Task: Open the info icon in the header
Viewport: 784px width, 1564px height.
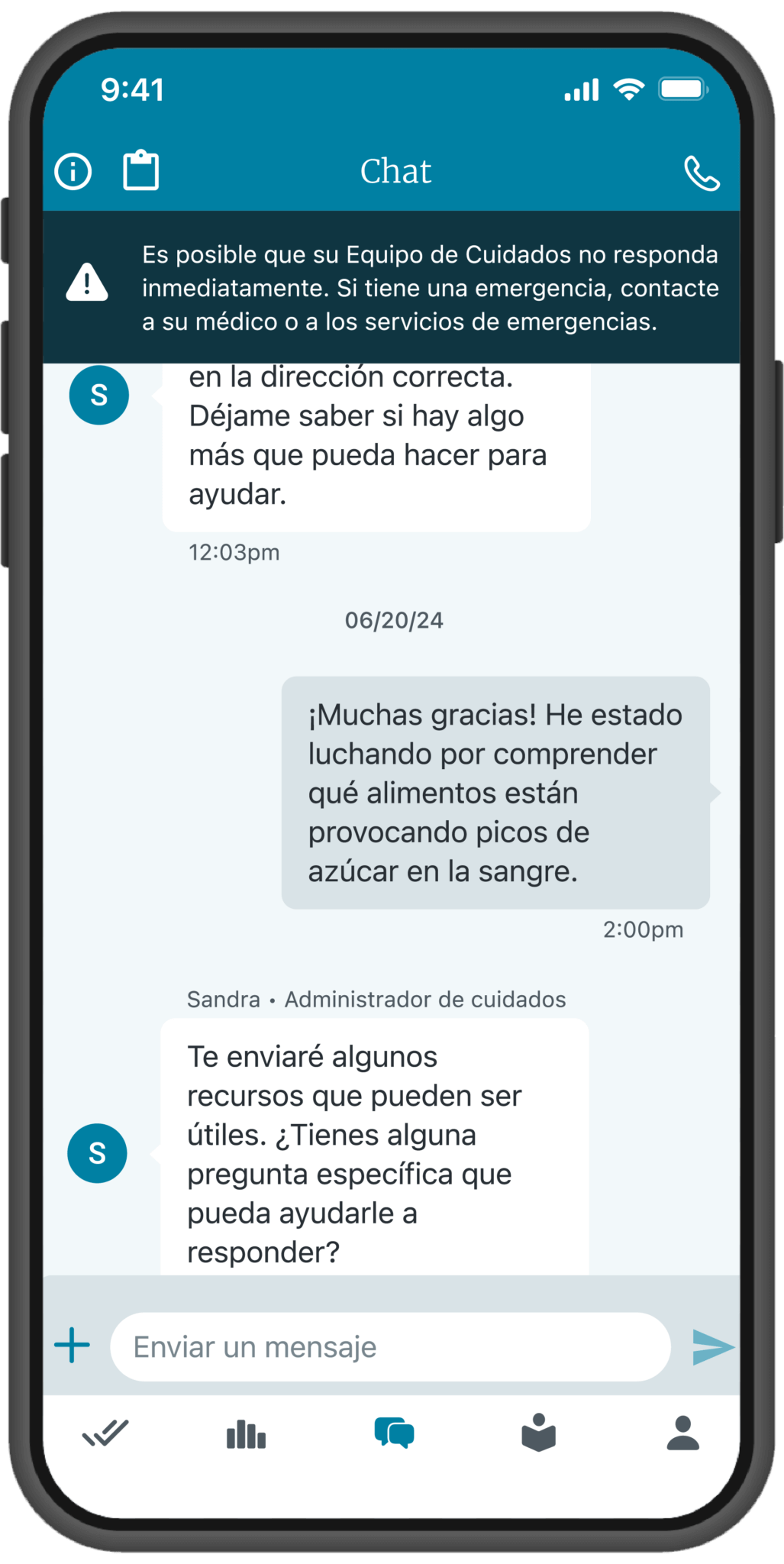Action: pyautogui.click(x=73, y=171)
